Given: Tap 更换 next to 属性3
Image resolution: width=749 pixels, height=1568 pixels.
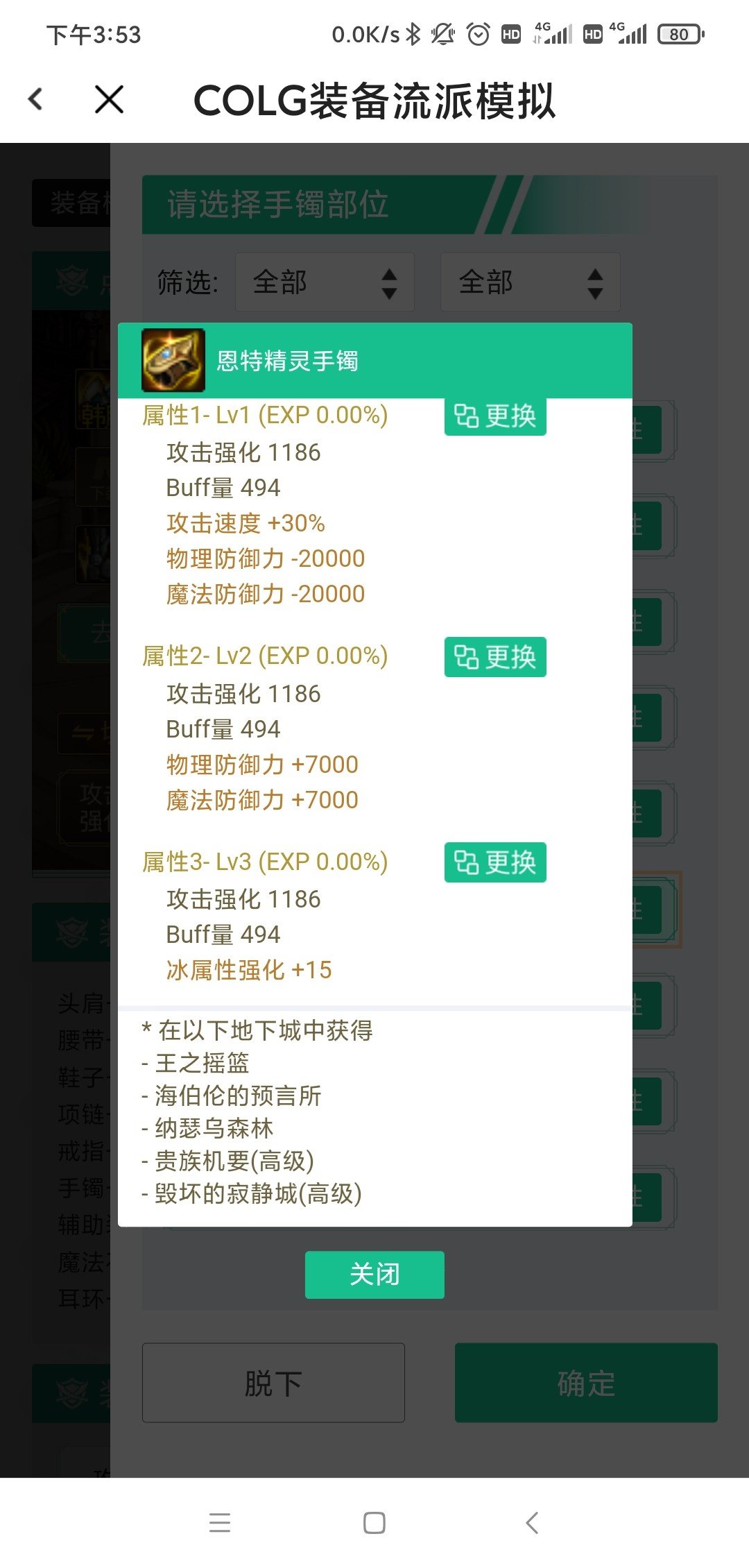Looking at the screenshot, I should 495,862.
